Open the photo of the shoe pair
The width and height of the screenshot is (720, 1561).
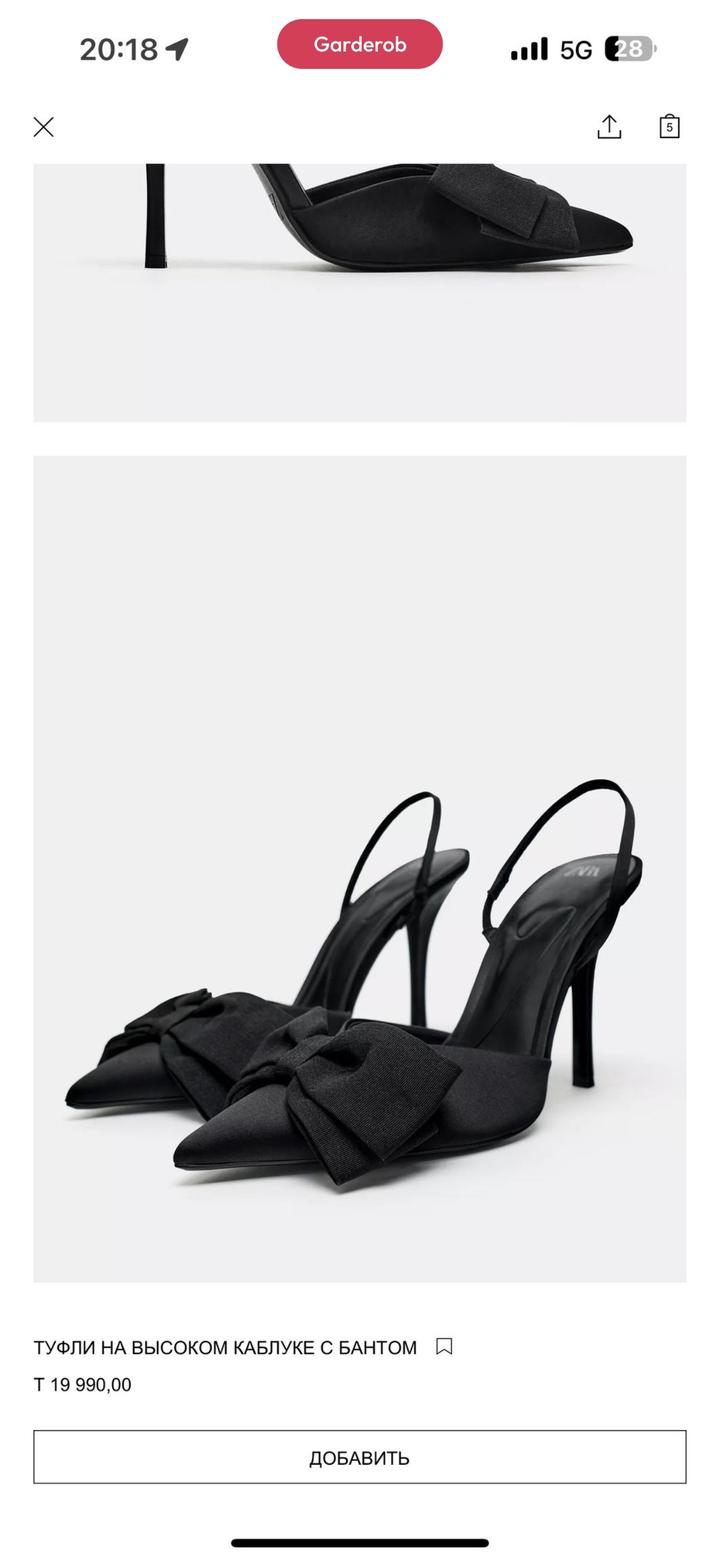point(359,868)
